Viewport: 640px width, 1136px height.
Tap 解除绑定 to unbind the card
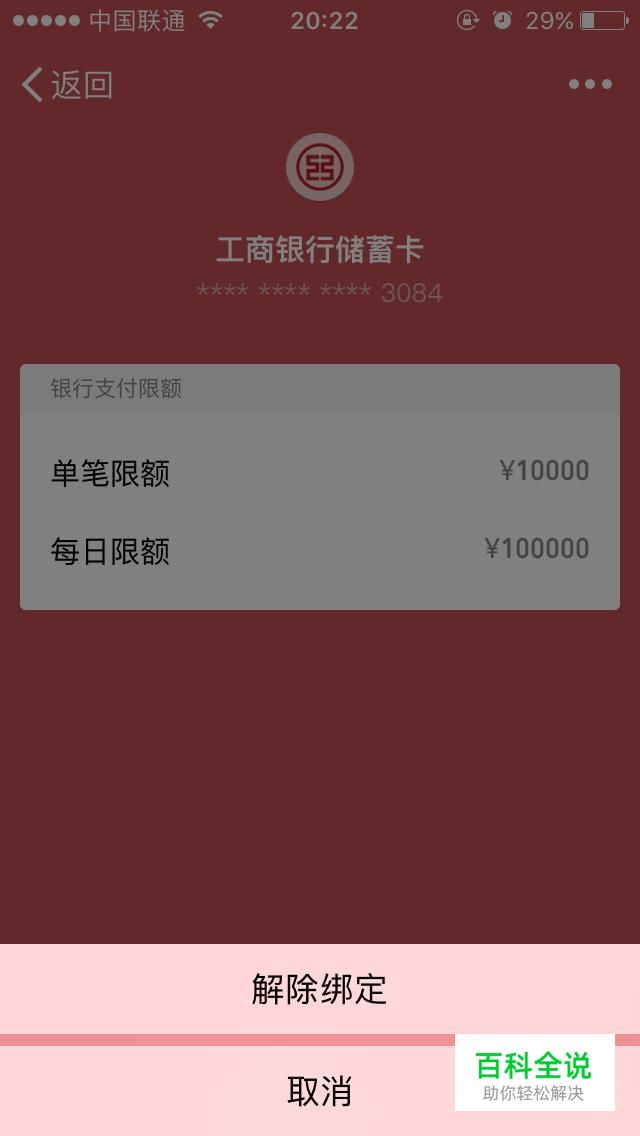coord(320,989)
